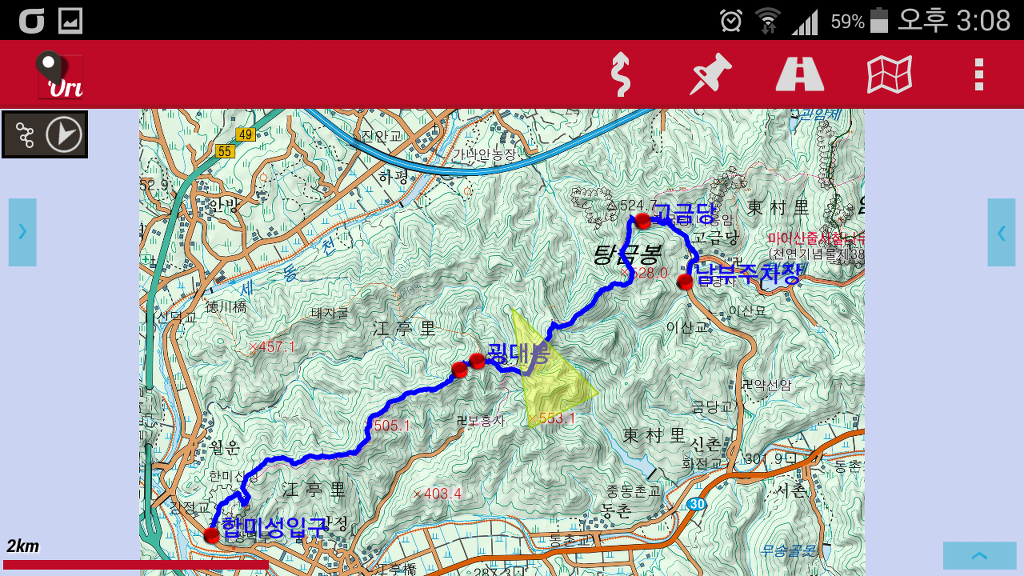Tap the Uri app logo button

click(x=60, y=75)
